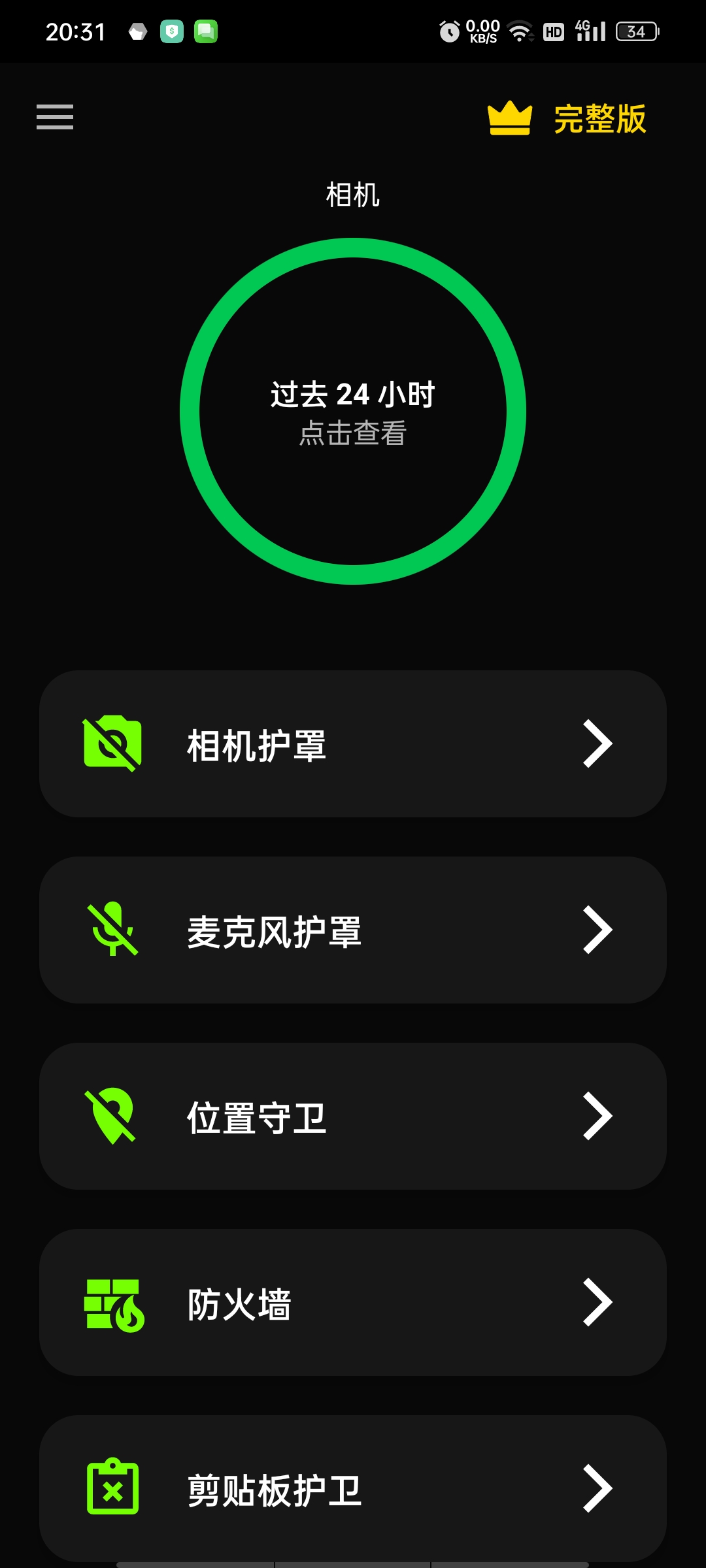The height and width of the screenshot is (1568, 706).
Task: Open 相机护罩 settings
Action: 353,743
